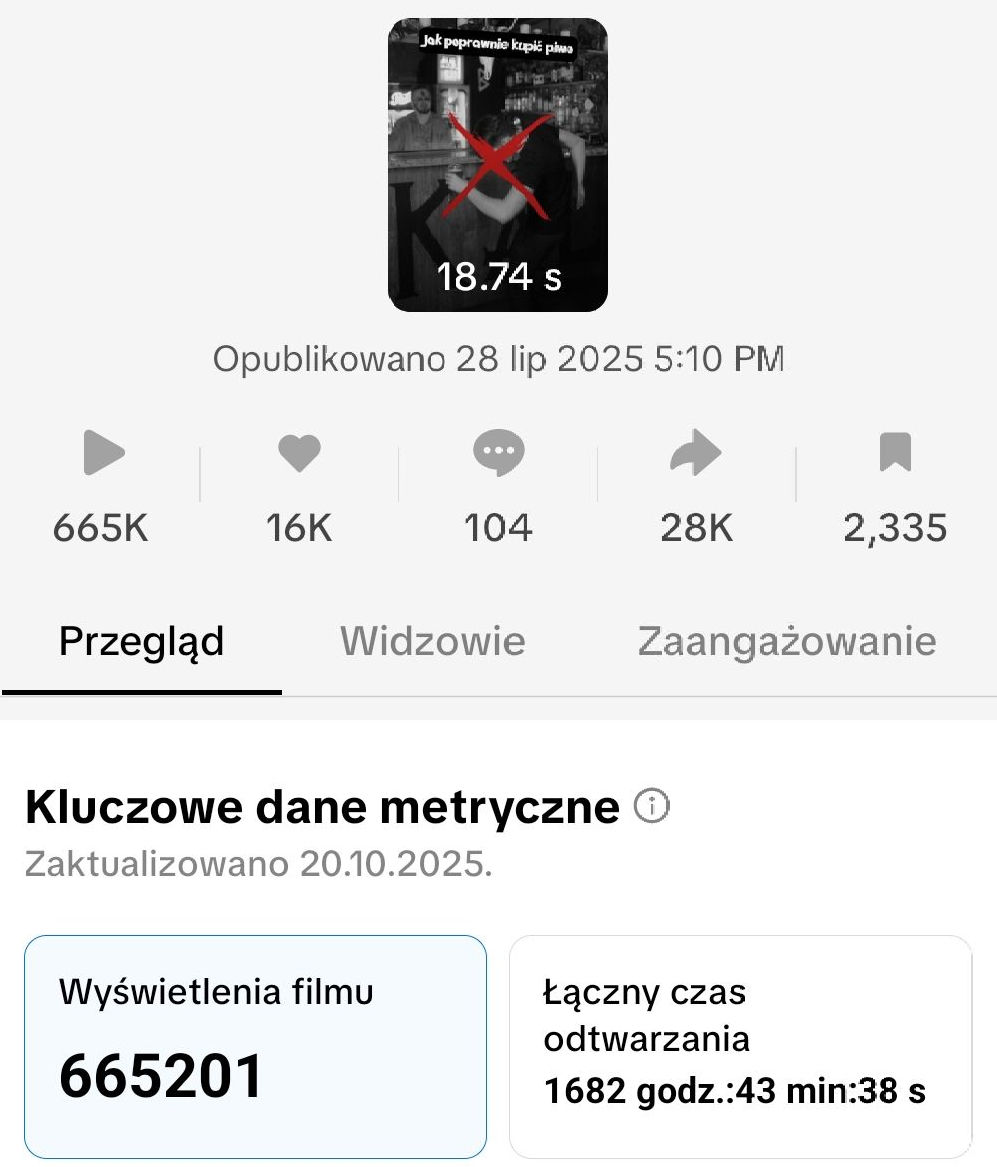
Task: Select the Przegląd tab
Action: point(141,642)
